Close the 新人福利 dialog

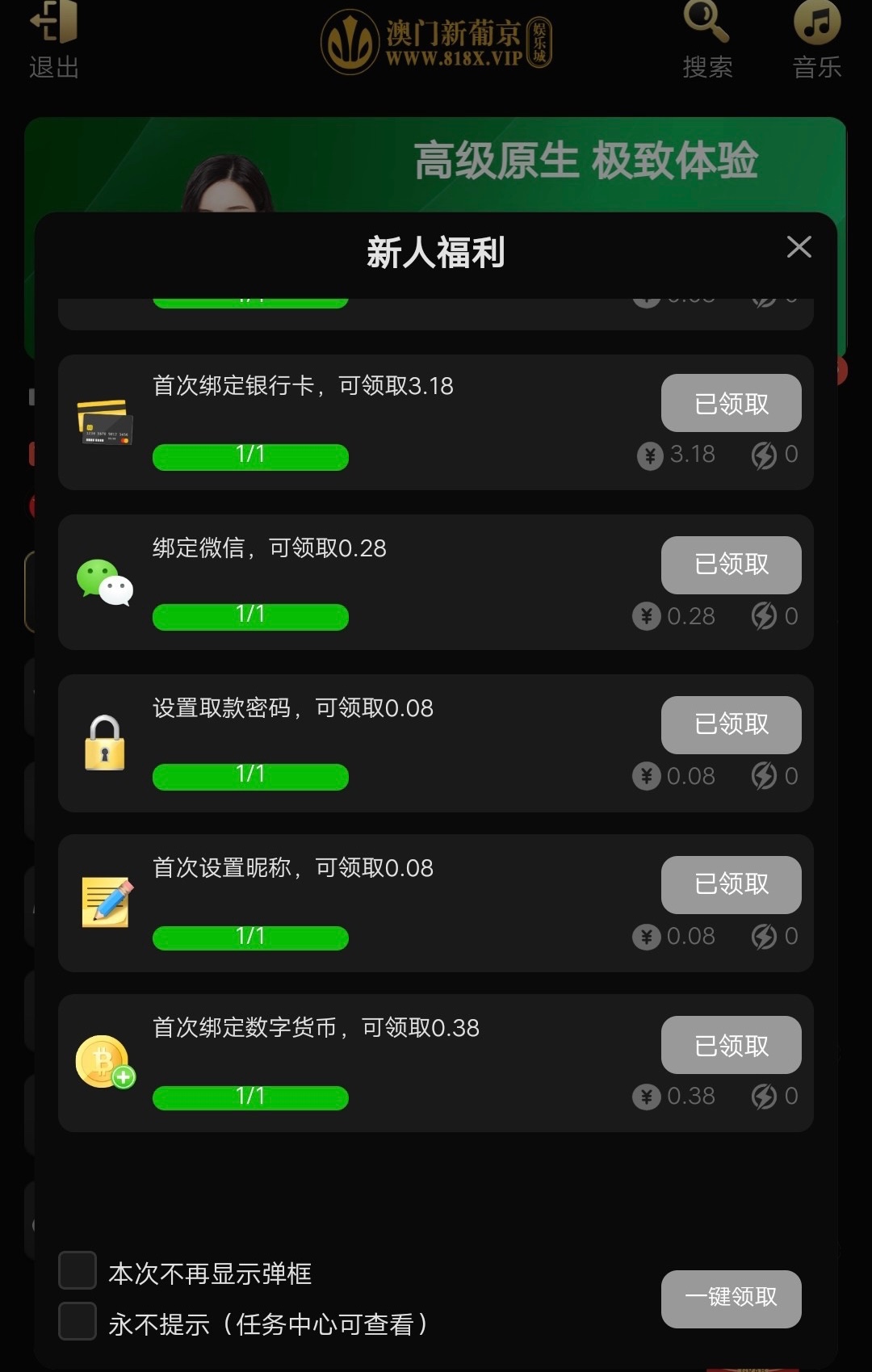click(x=799, y=247)
